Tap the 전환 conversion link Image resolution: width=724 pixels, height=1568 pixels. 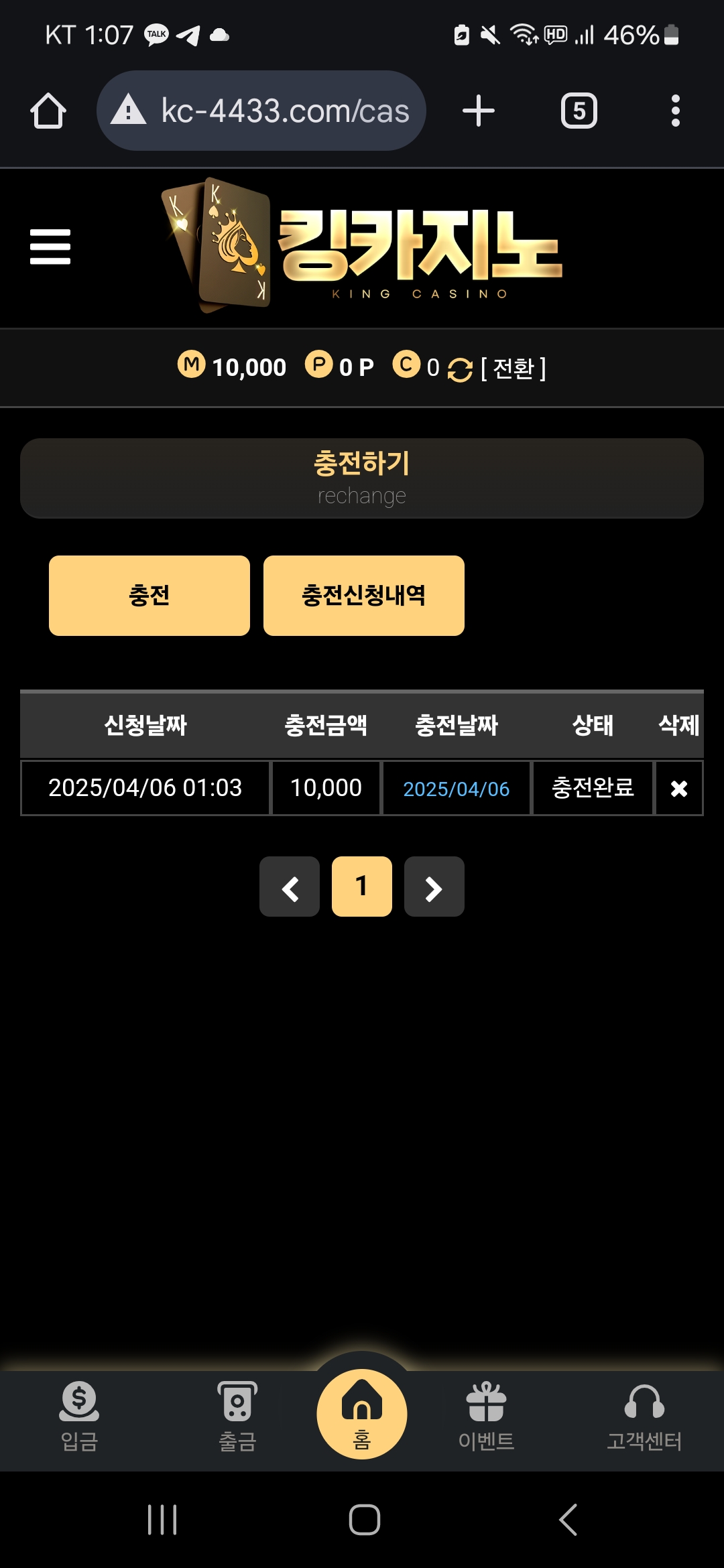pyautogui.click(x=513, y=368)
